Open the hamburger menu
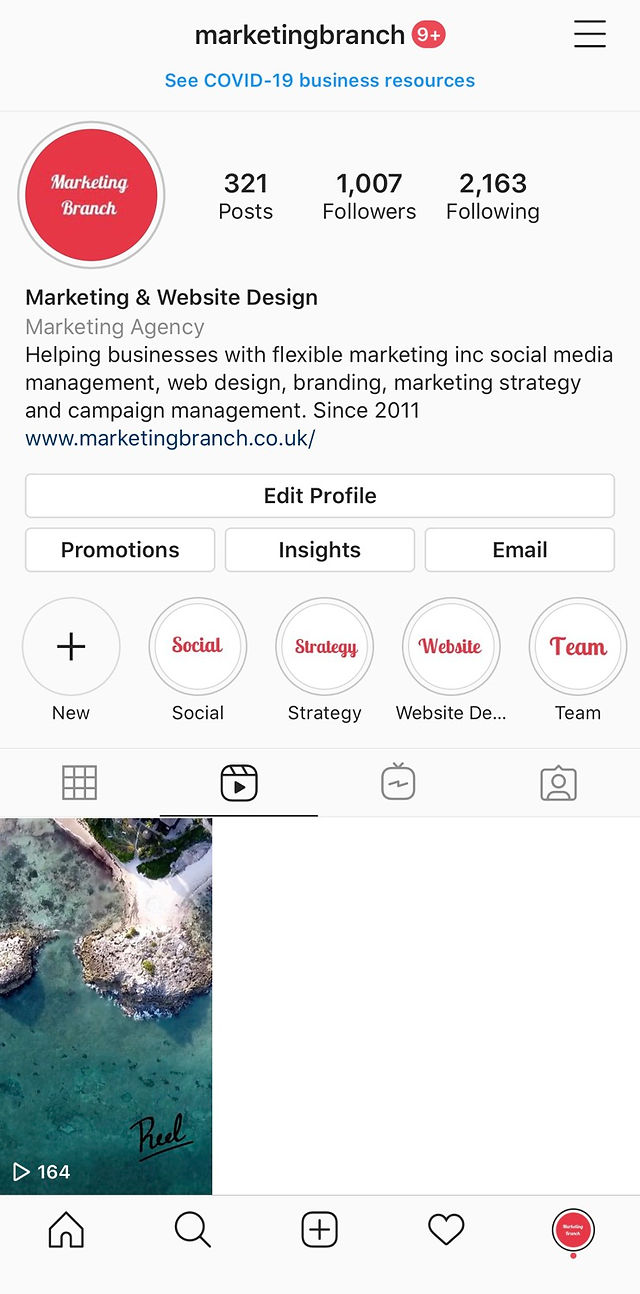The height and width of the screenshot is (1294, 640). 590,34
